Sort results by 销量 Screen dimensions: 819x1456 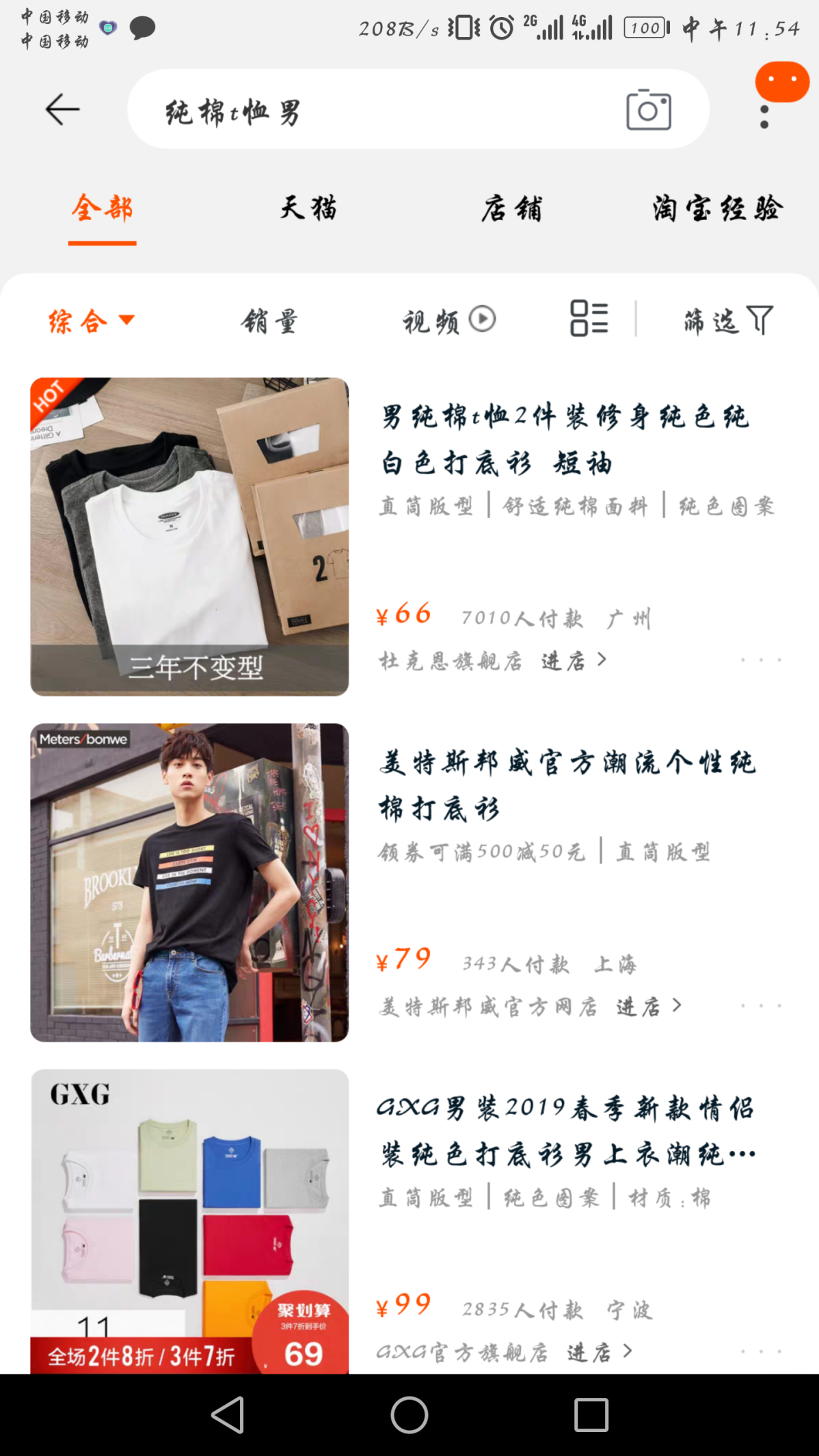tap(269, 321)
